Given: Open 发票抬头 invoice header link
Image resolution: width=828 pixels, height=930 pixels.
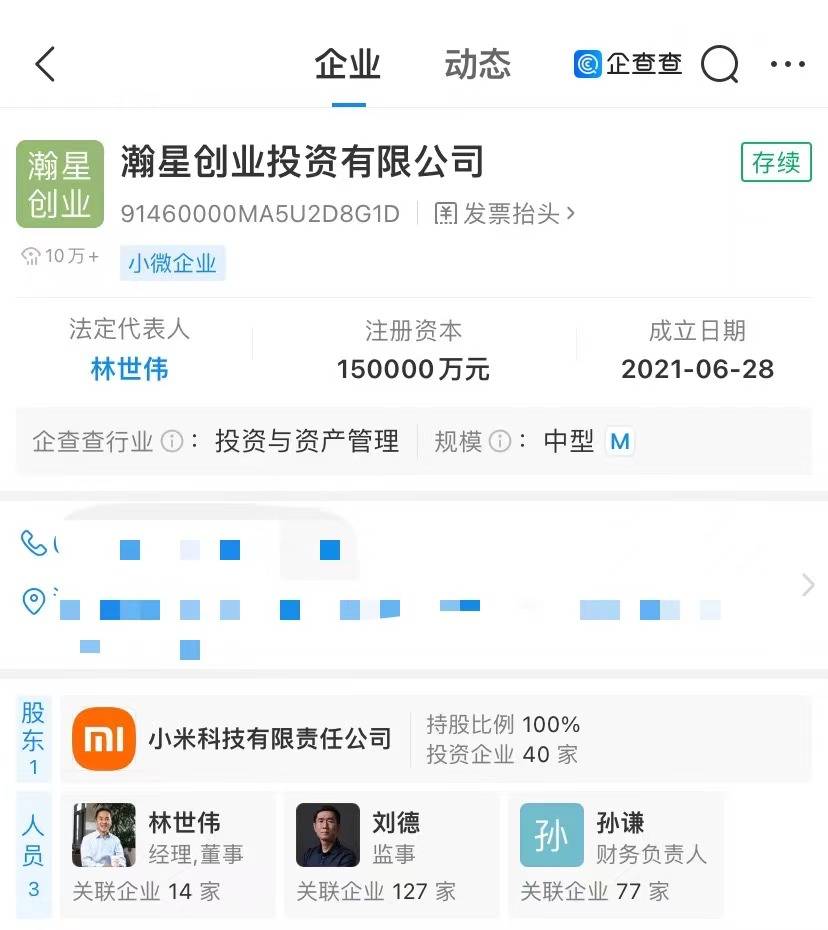Looking at the screenshot, I should click(505, 213).
